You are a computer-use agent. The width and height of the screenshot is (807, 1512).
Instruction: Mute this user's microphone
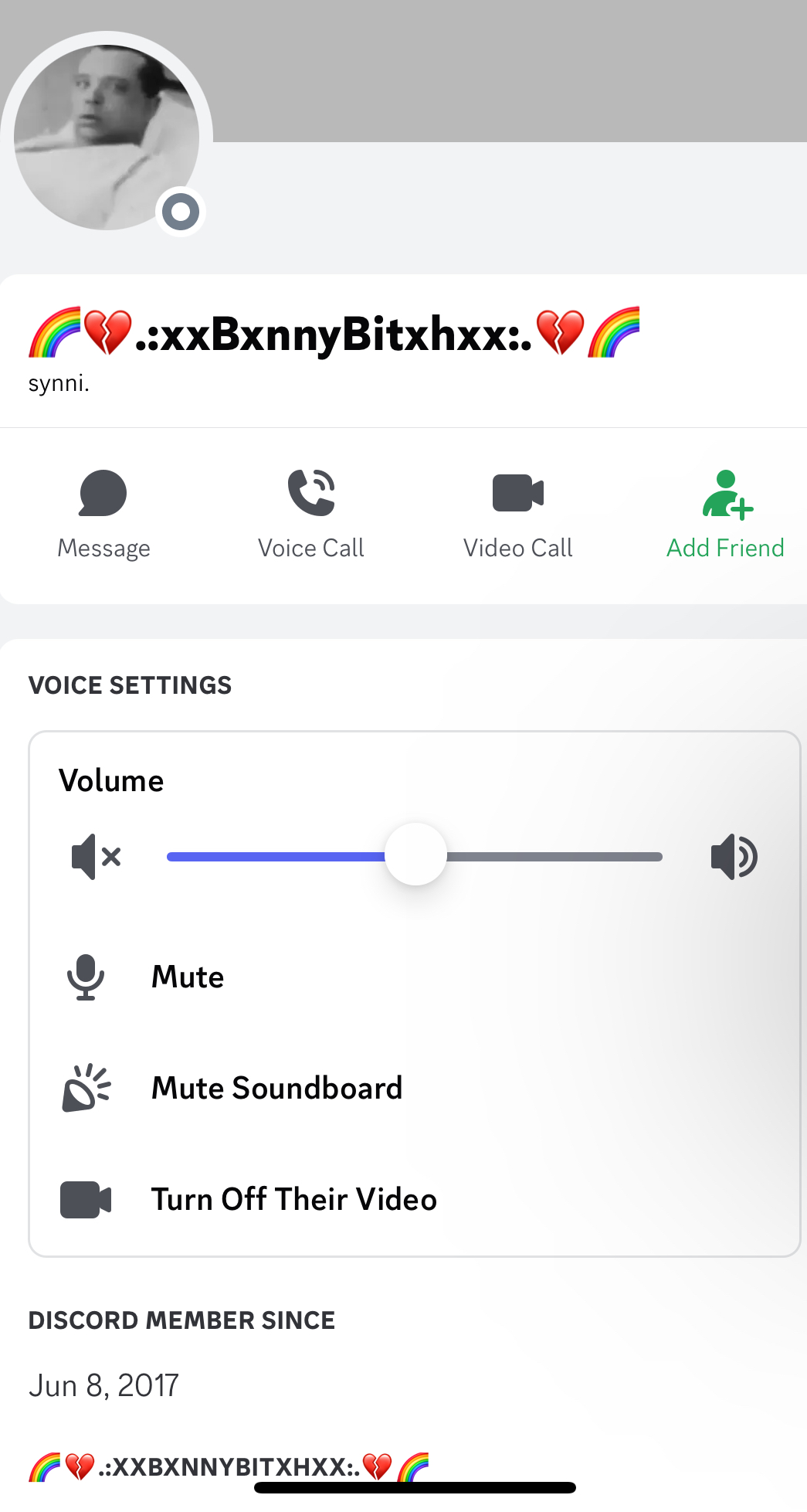415,977
